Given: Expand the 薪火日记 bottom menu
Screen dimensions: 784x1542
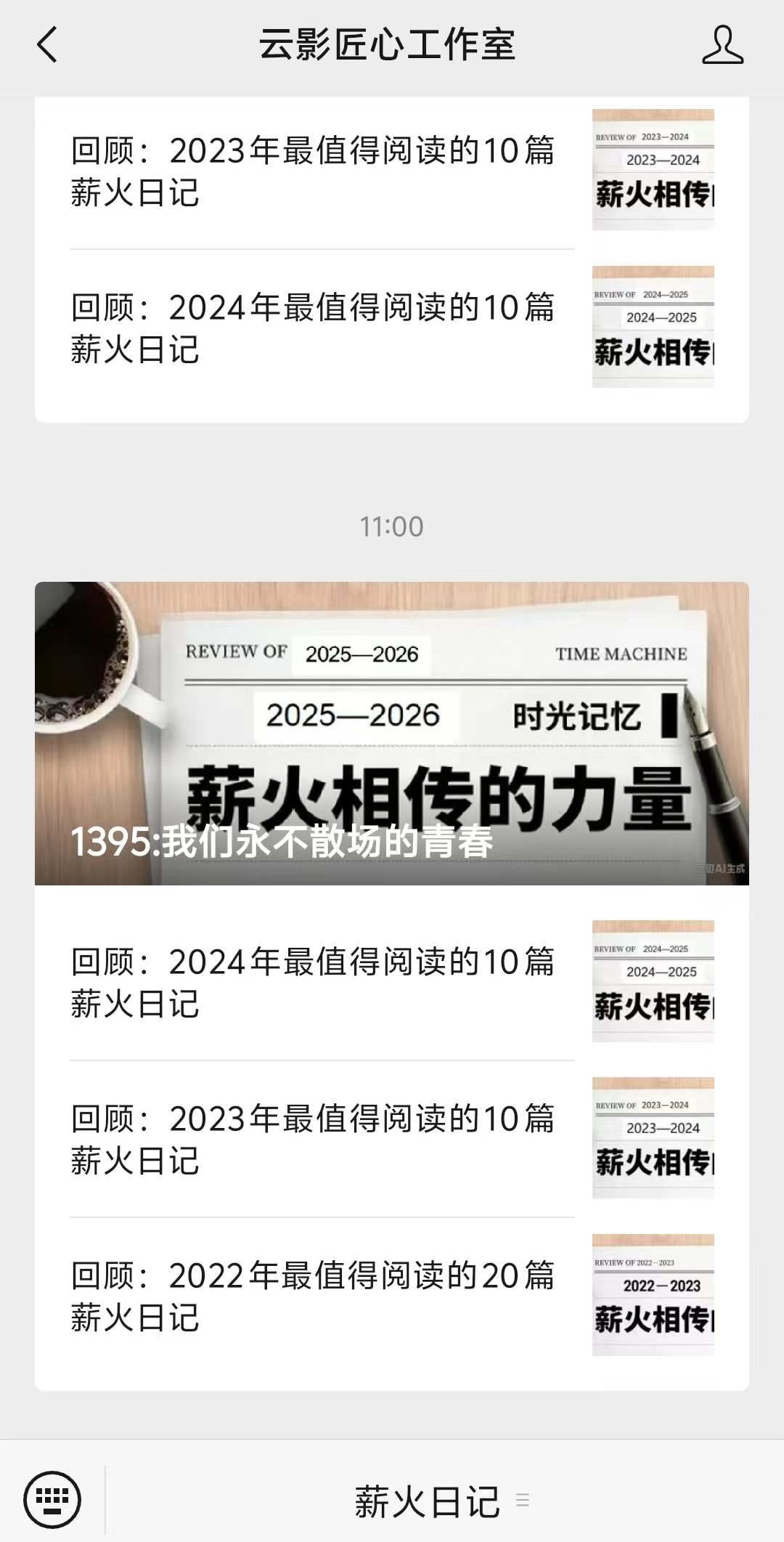Looking at the screenshot, I should pos(440,1501).
